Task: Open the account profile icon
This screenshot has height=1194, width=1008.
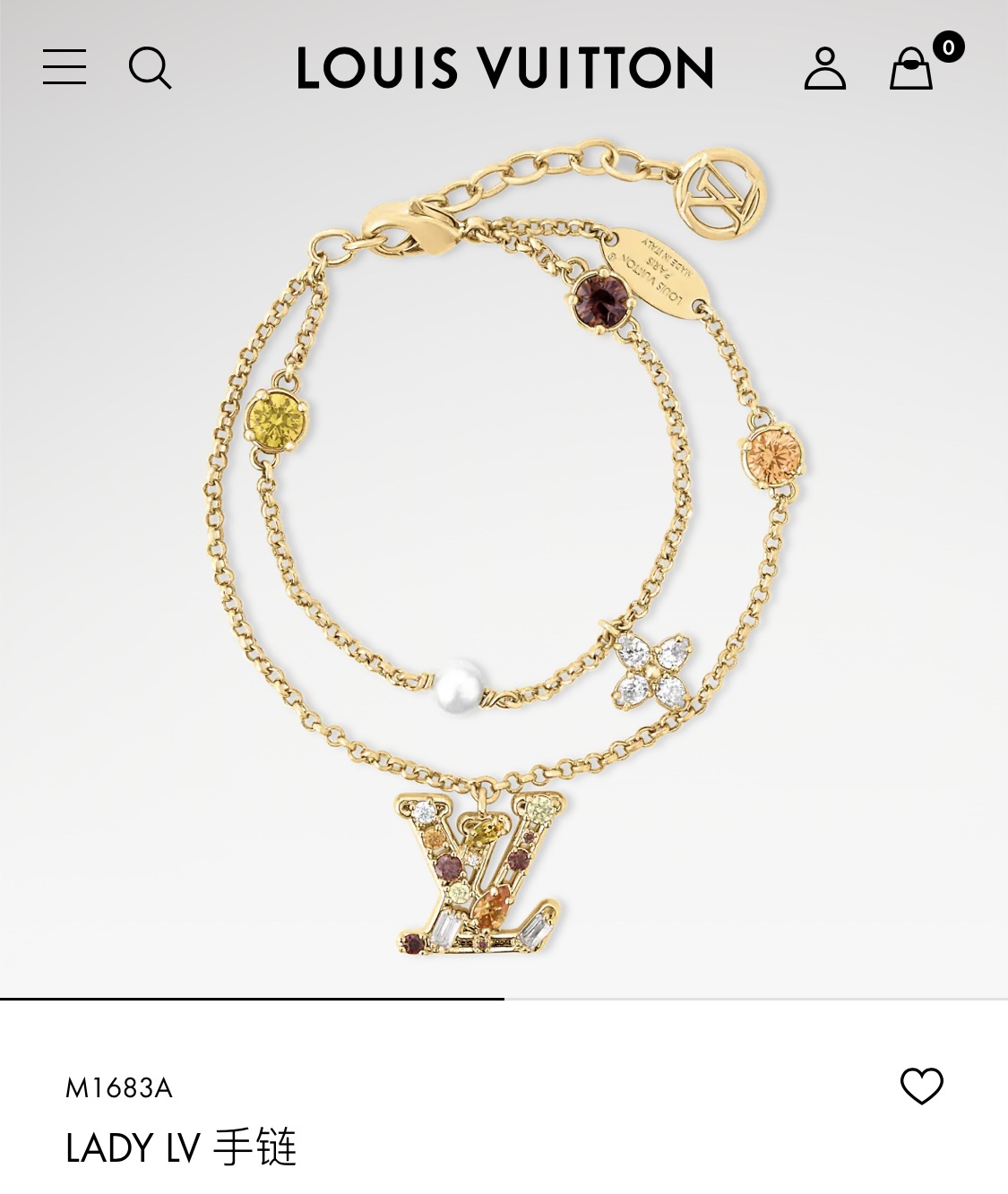Action: pos(824,68)
